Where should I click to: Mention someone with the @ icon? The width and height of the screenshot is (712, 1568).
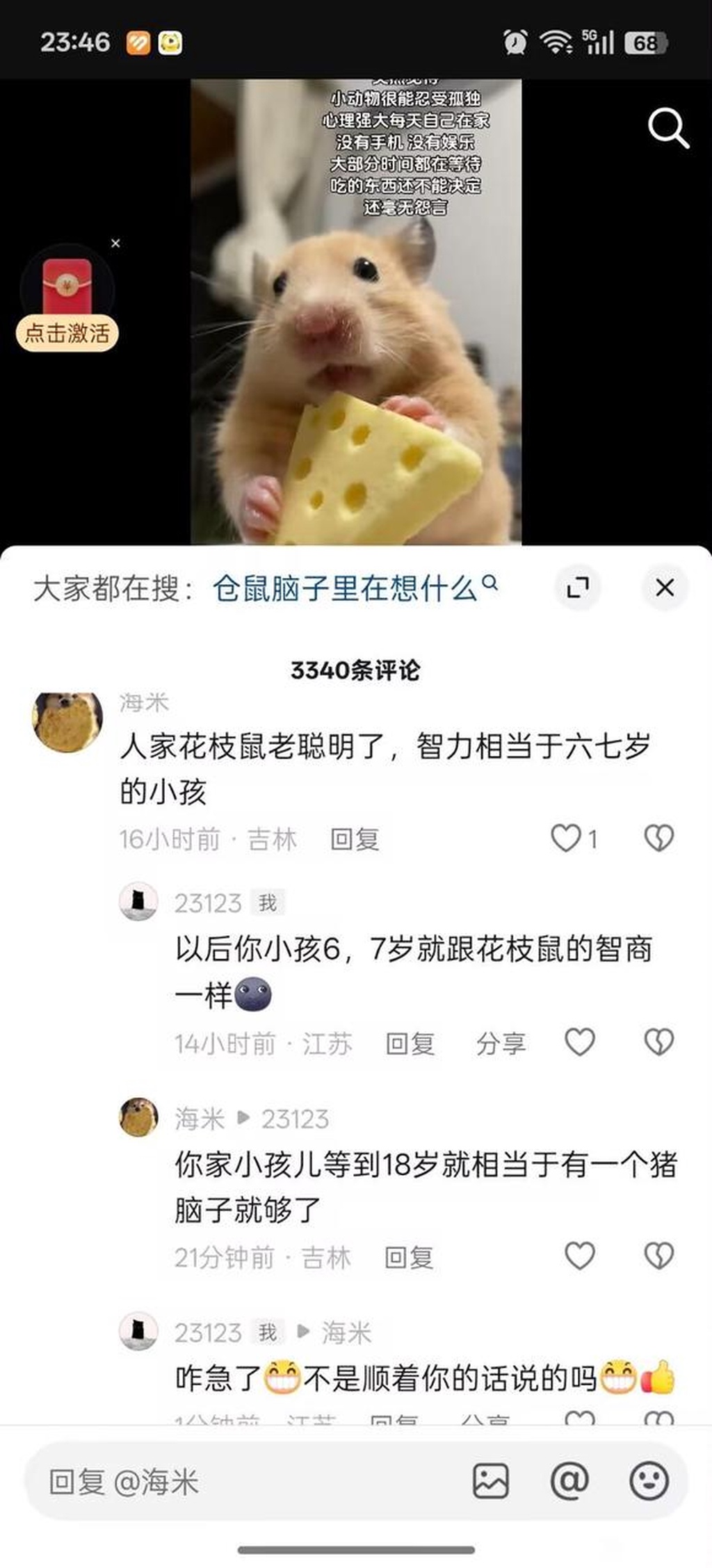pos(569,1481)
